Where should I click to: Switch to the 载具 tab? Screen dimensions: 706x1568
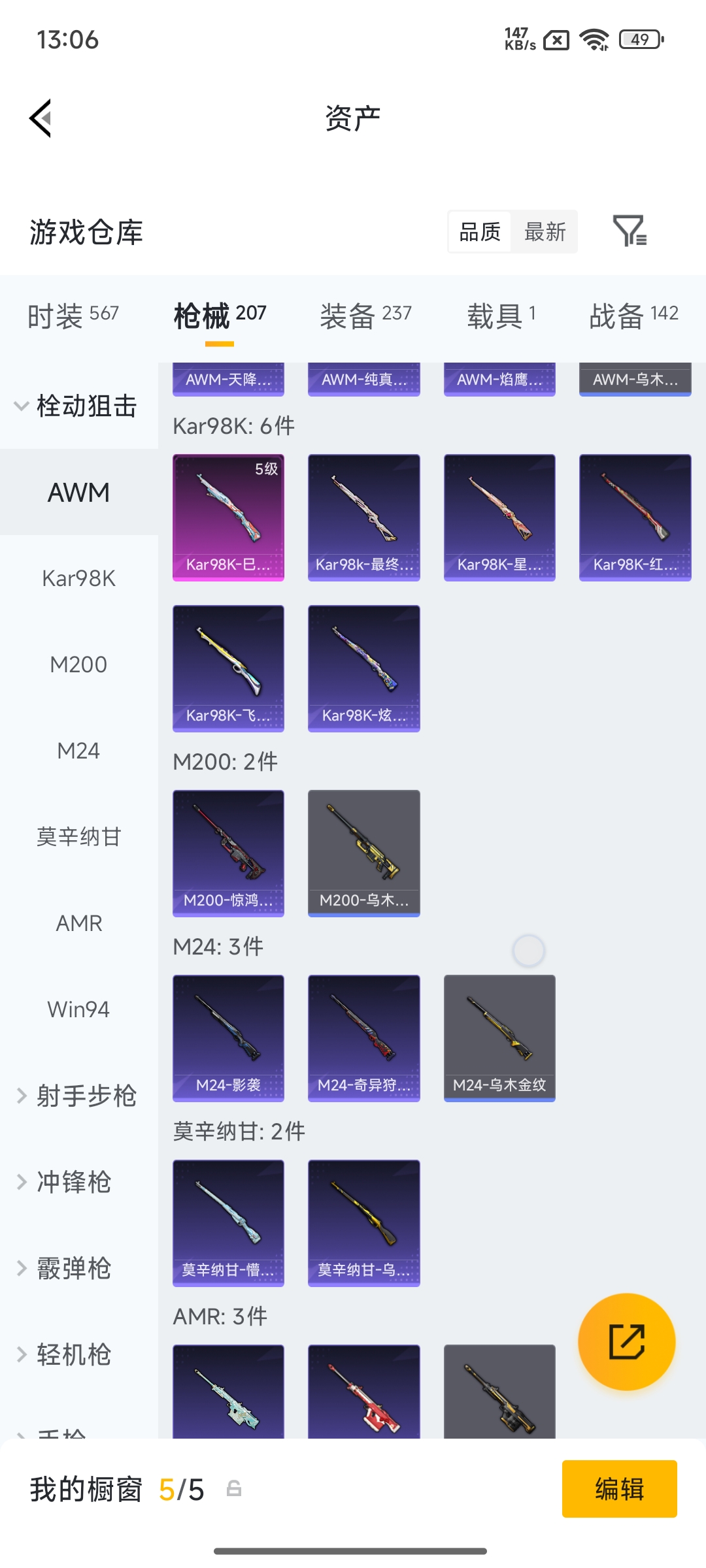[501, 316]
